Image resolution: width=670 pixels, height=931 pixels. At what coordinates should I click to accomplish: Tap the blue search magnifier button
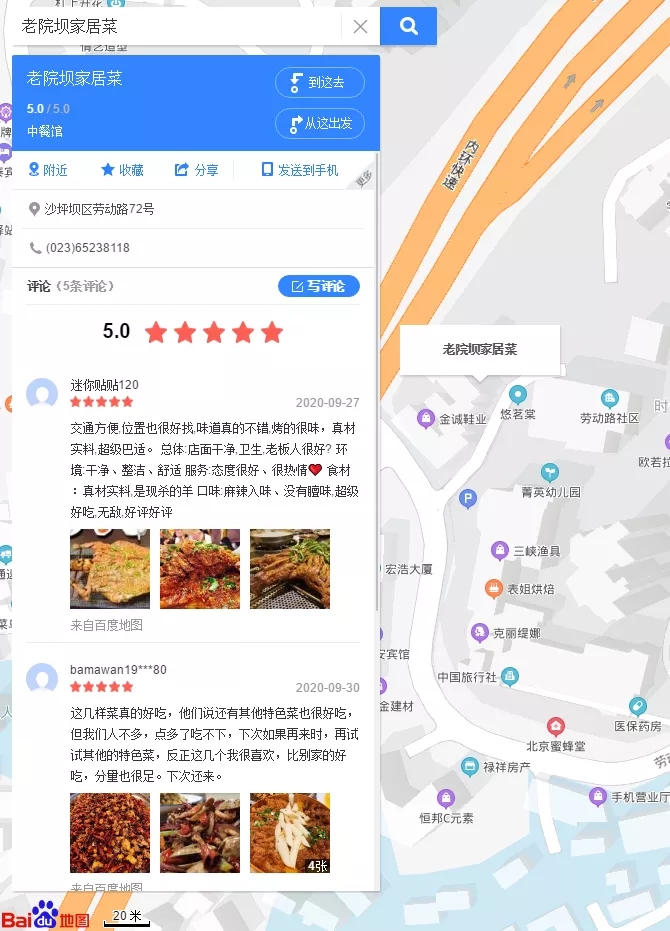pyautogui.click(x=408, y=27)
